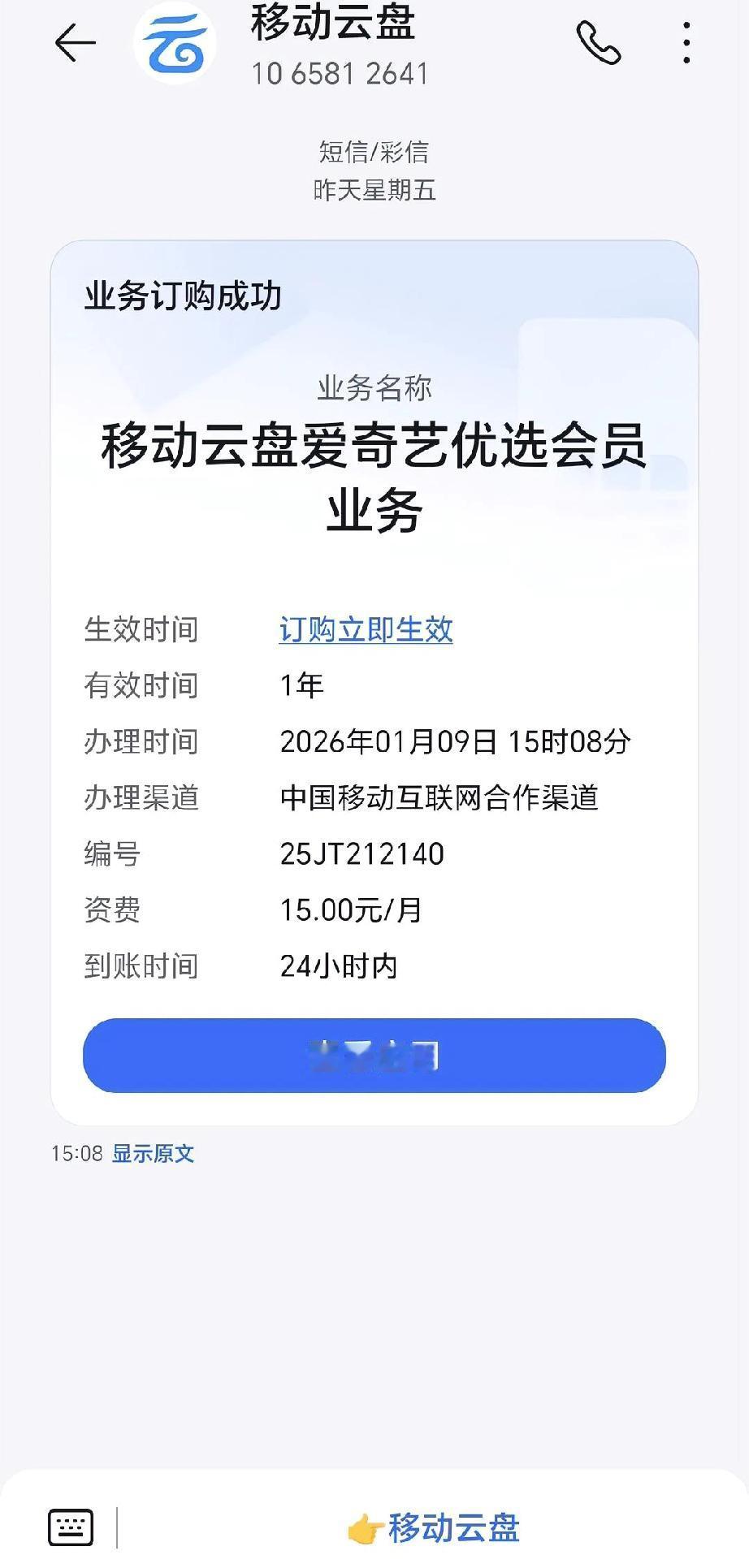The image size is (749, 1568).
Task: Tap the 昨天星期五 date header
Action: coord(374,192)
